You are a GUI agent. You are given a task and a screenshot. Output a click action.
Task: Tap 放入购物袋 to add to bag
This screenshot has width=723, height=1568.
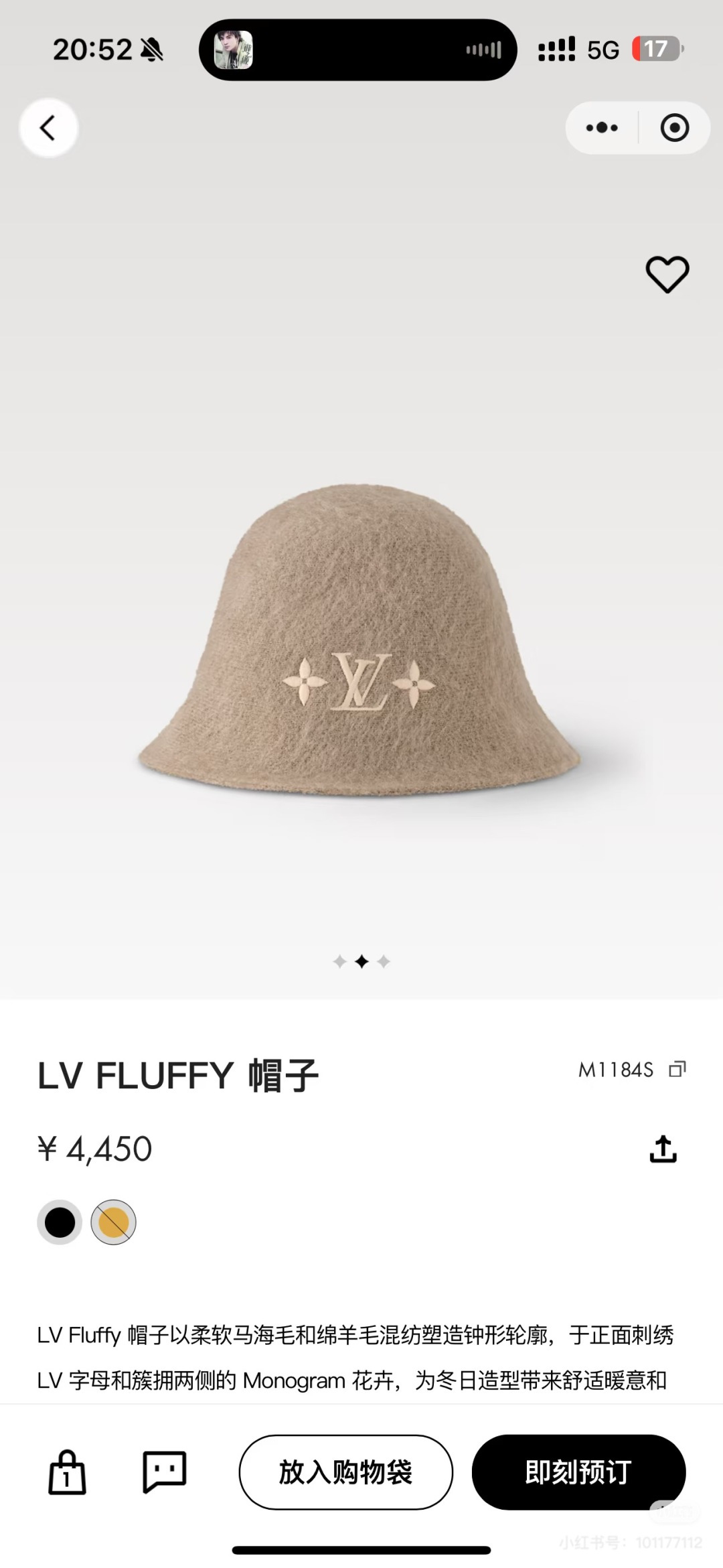345,1472
